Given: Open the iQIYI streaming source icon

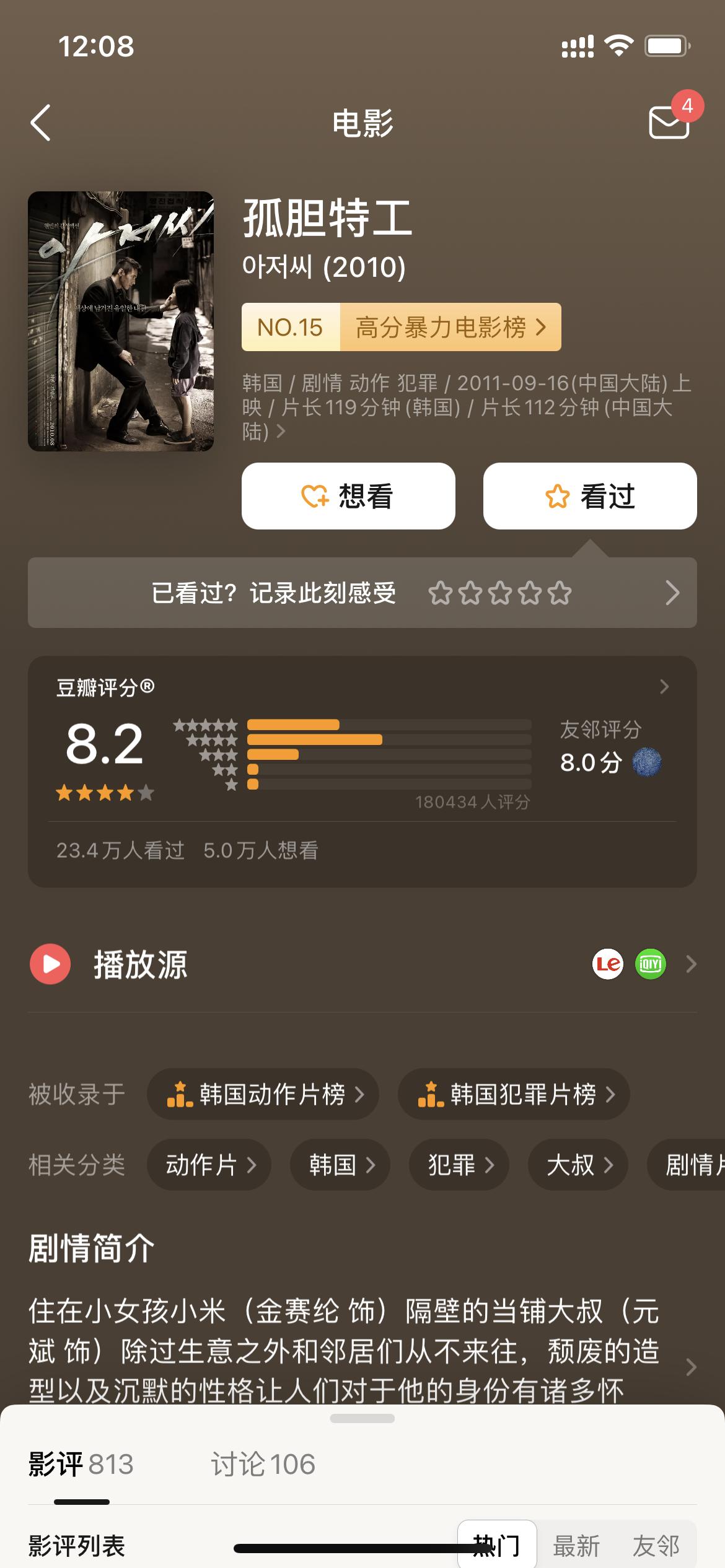Looking at the screenshot, I should pyautogui.click(x=650, y=964).
